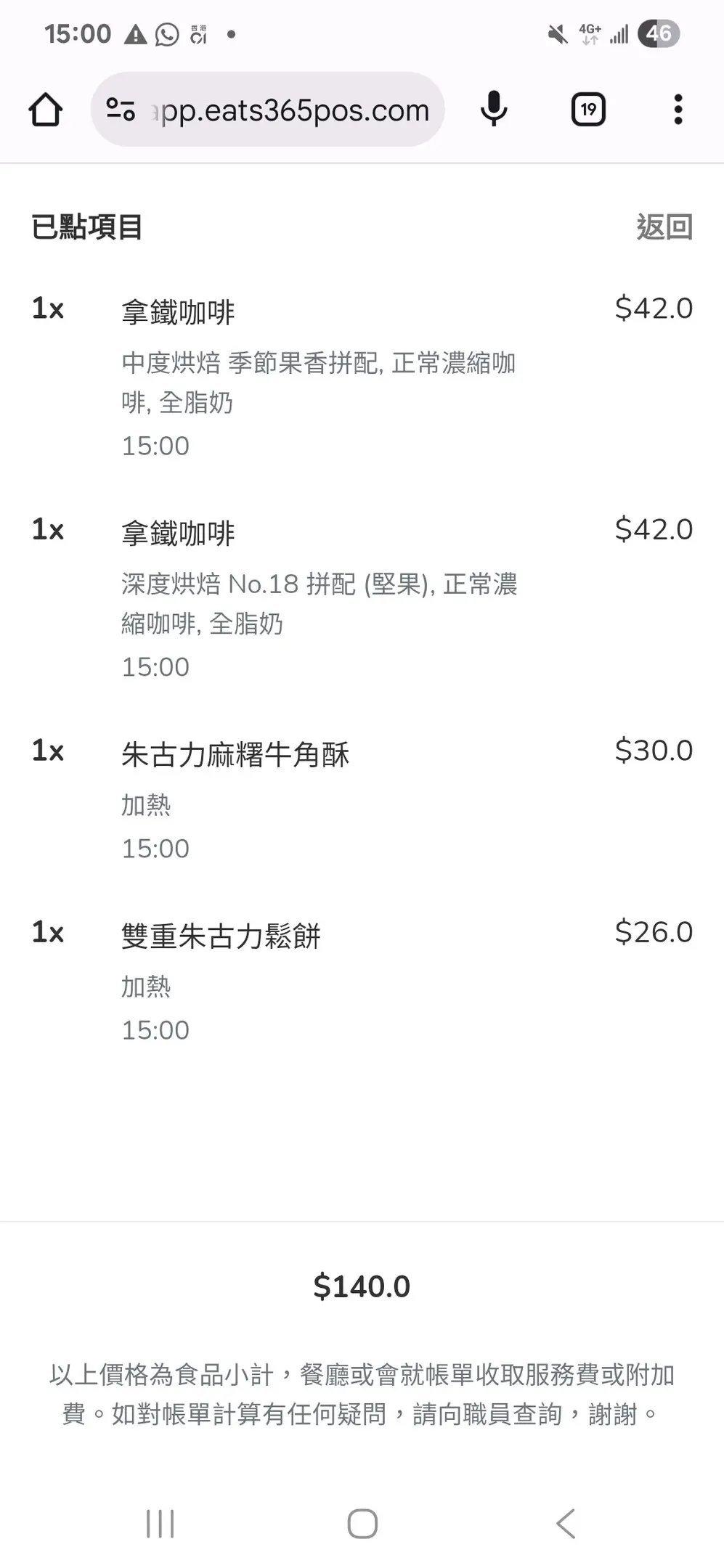
Task: View site info icon in address bar
Action: pos(121,110)
